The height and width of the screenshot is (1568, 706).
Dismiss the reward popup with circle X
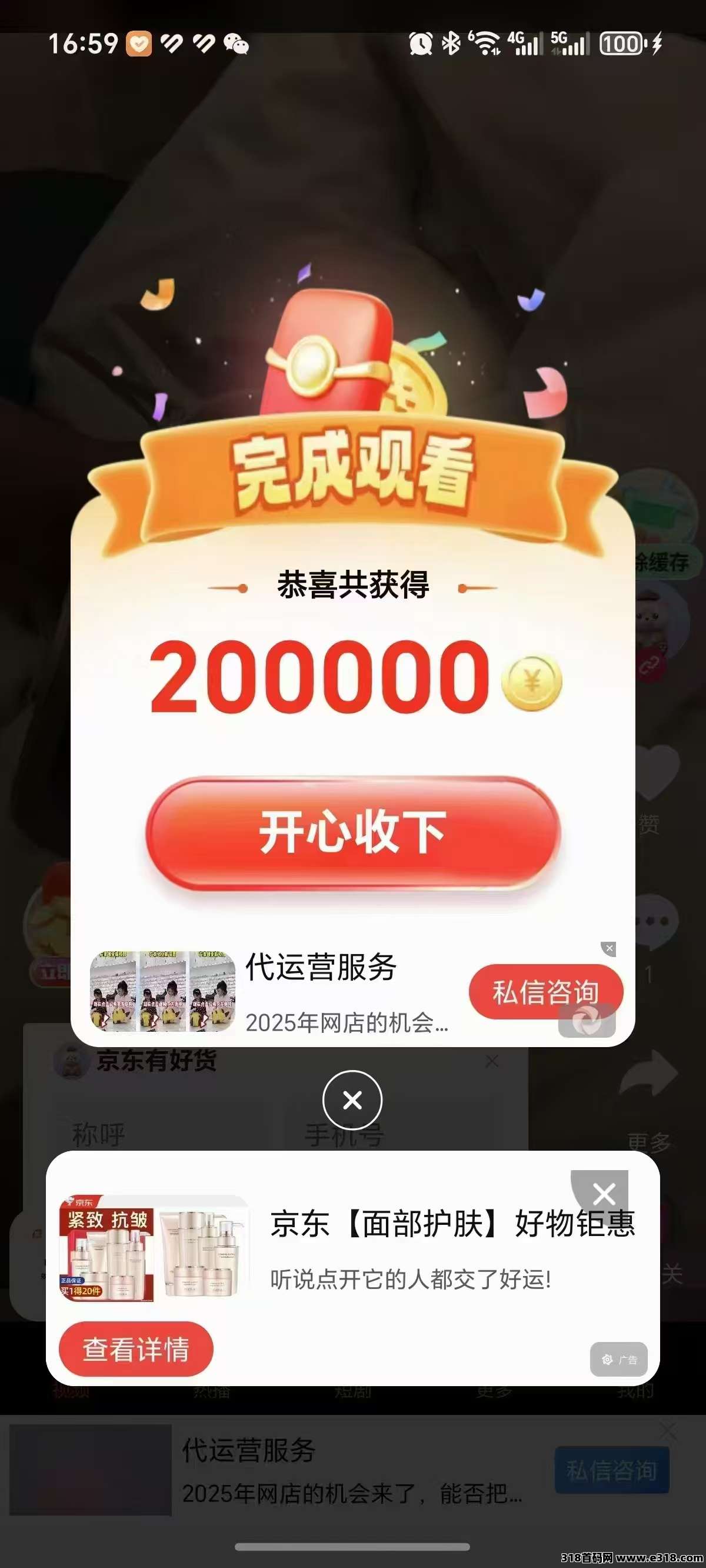352,1100
